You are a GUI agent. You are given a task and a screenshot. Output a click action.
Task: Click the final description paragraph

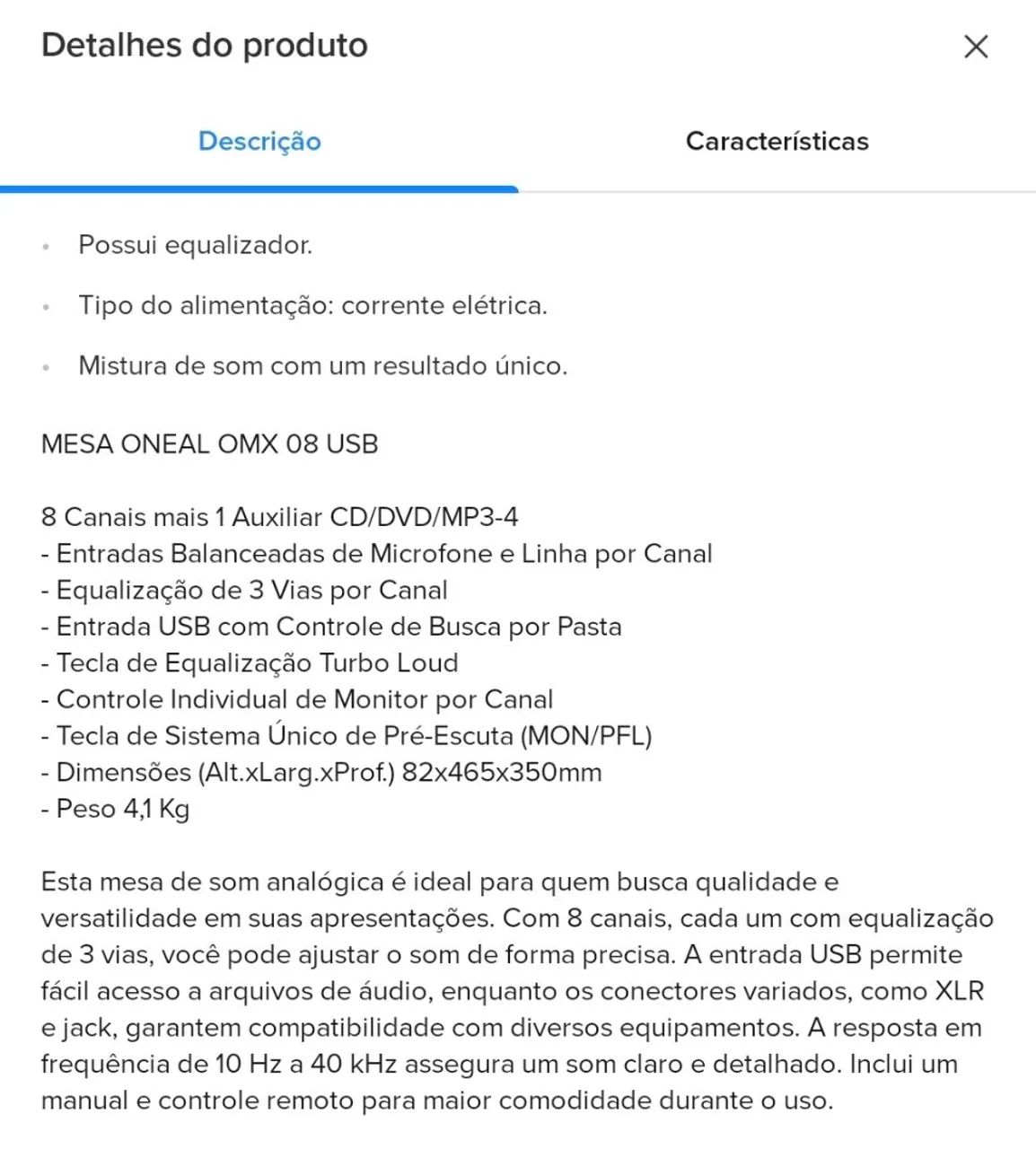click(516, 990)
